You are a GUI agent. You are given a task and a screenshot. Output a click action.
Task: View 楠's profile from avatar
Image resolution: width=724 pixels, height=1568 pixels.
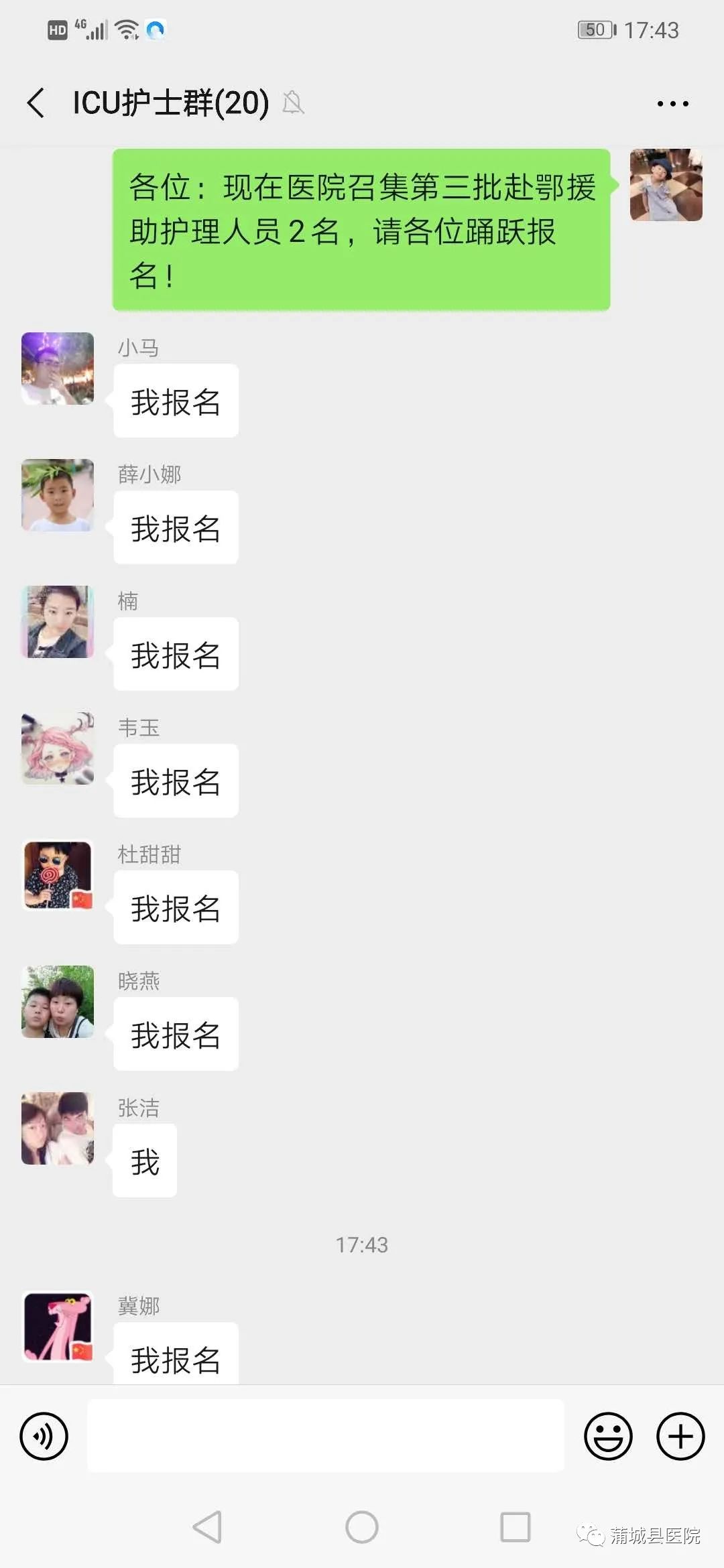point(58,622)
